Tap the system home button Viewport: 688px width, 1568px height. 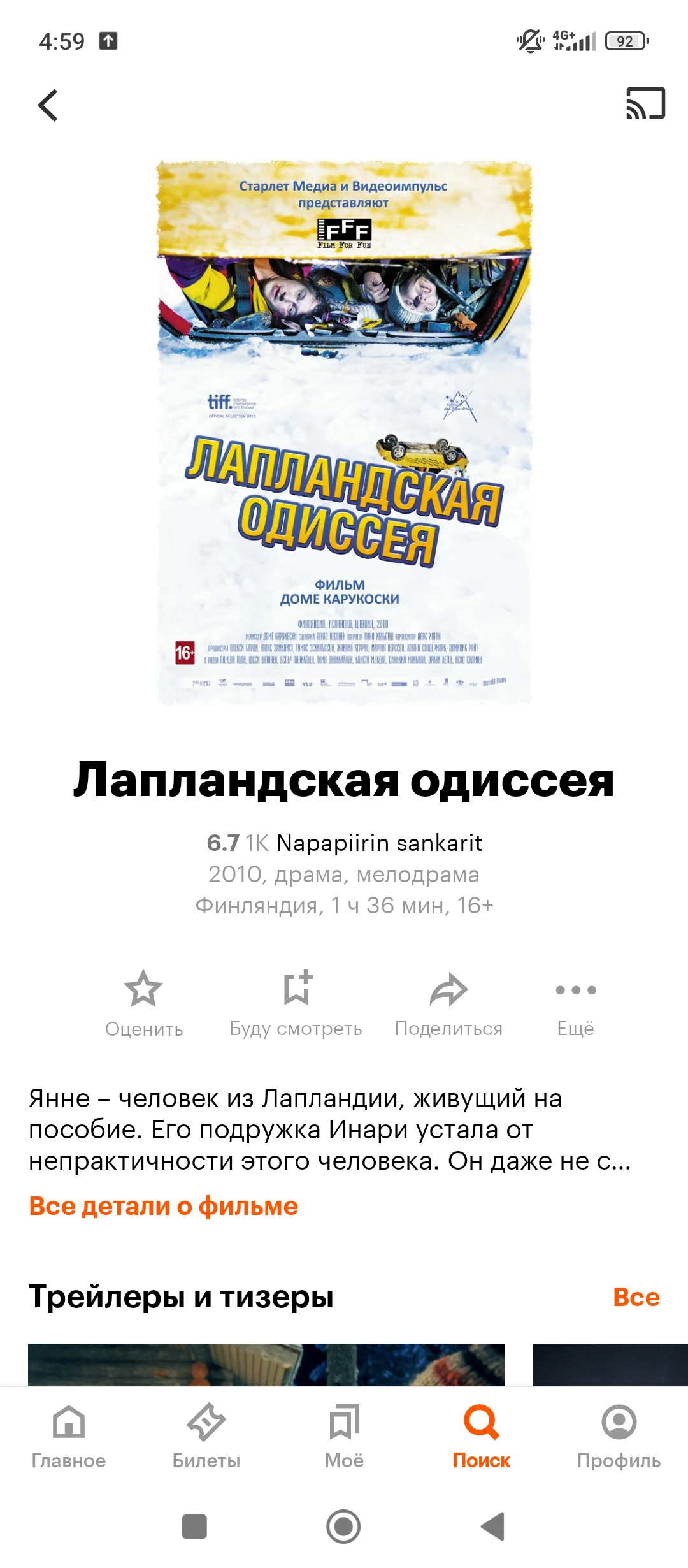pyautogui.click(x=343, y=1527)
